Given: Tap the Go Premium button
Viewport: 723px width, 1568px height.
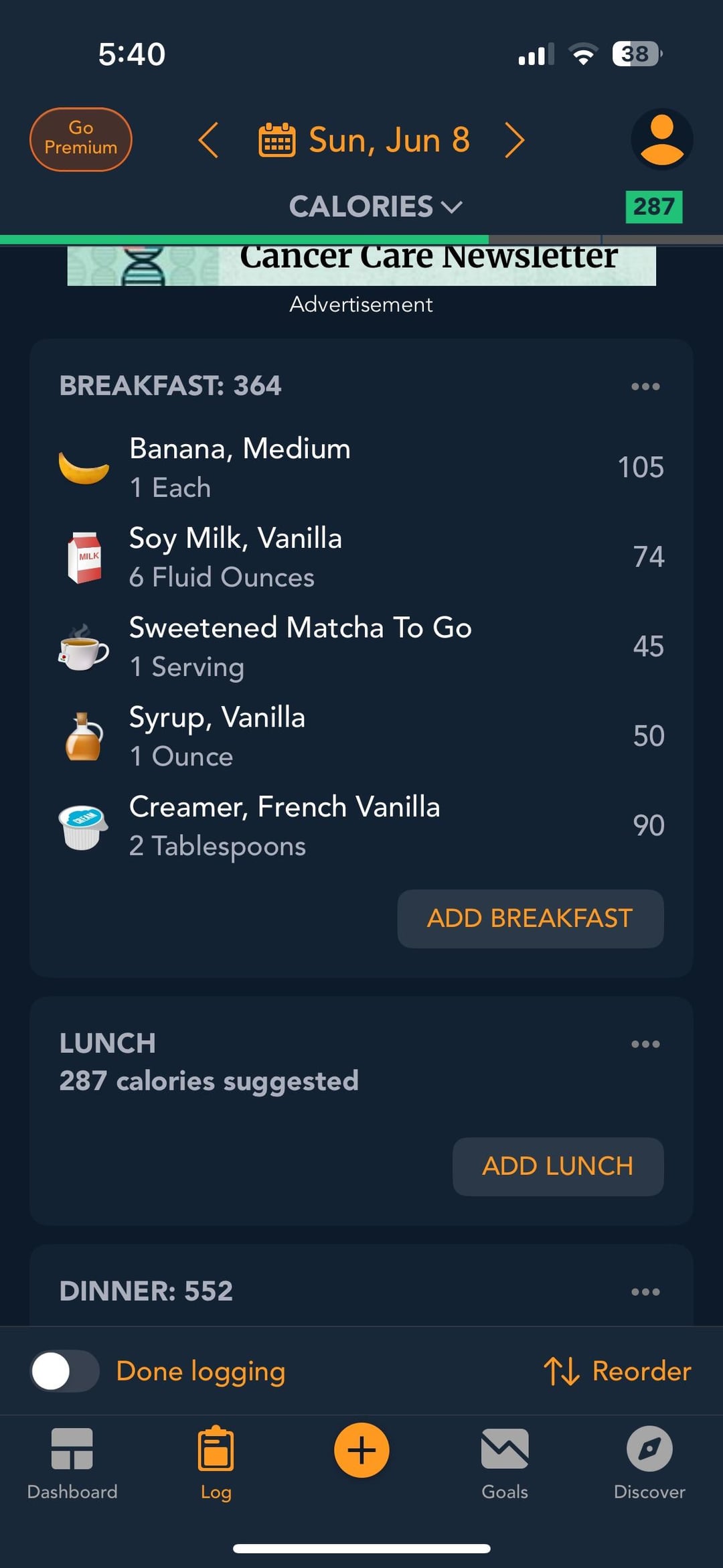Looking at the screenshot, I should (81, 139).
